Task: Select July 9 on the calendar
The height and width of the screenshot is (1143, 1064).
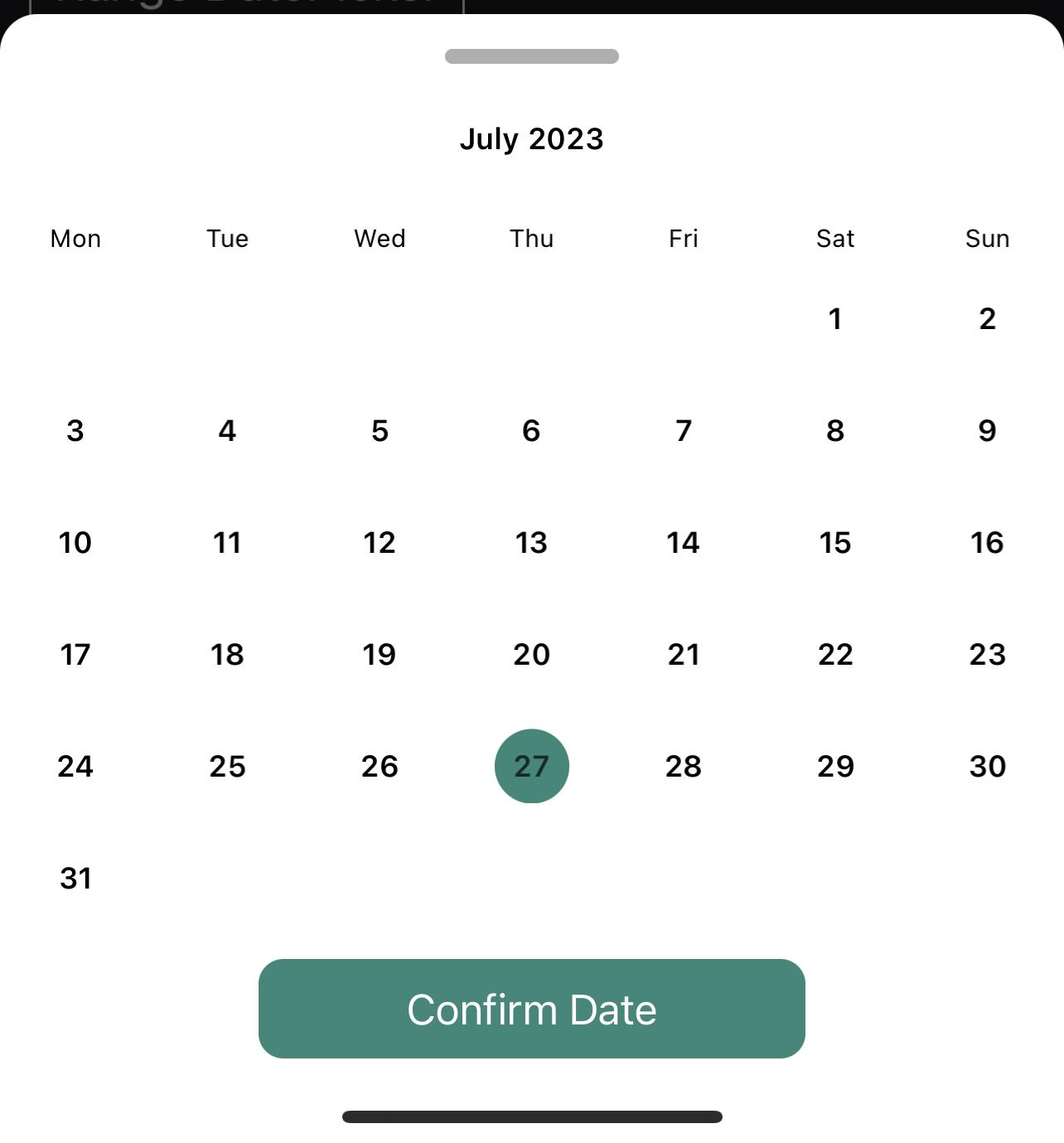Action: (987, 431)
